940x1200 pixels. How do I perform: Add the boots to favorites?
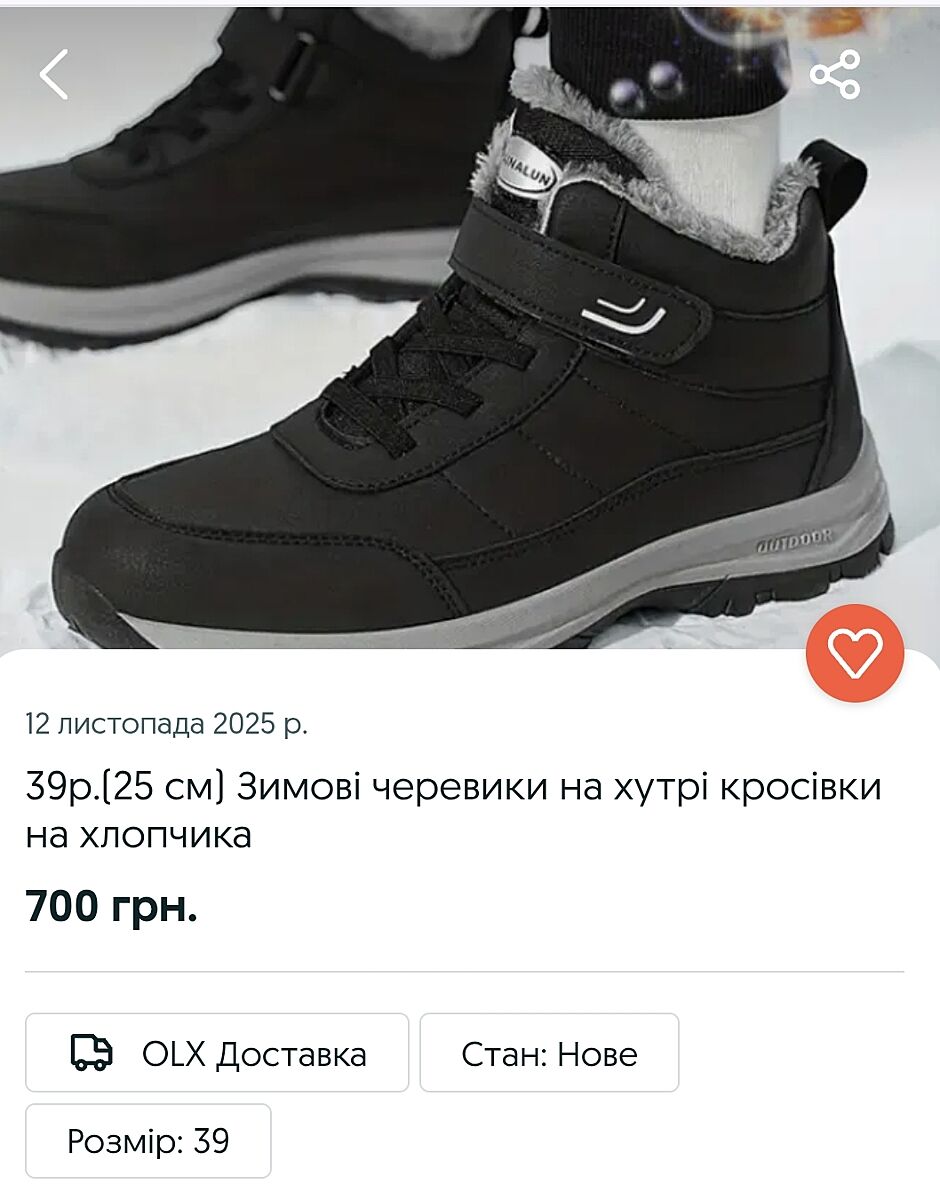click(855, 653)
